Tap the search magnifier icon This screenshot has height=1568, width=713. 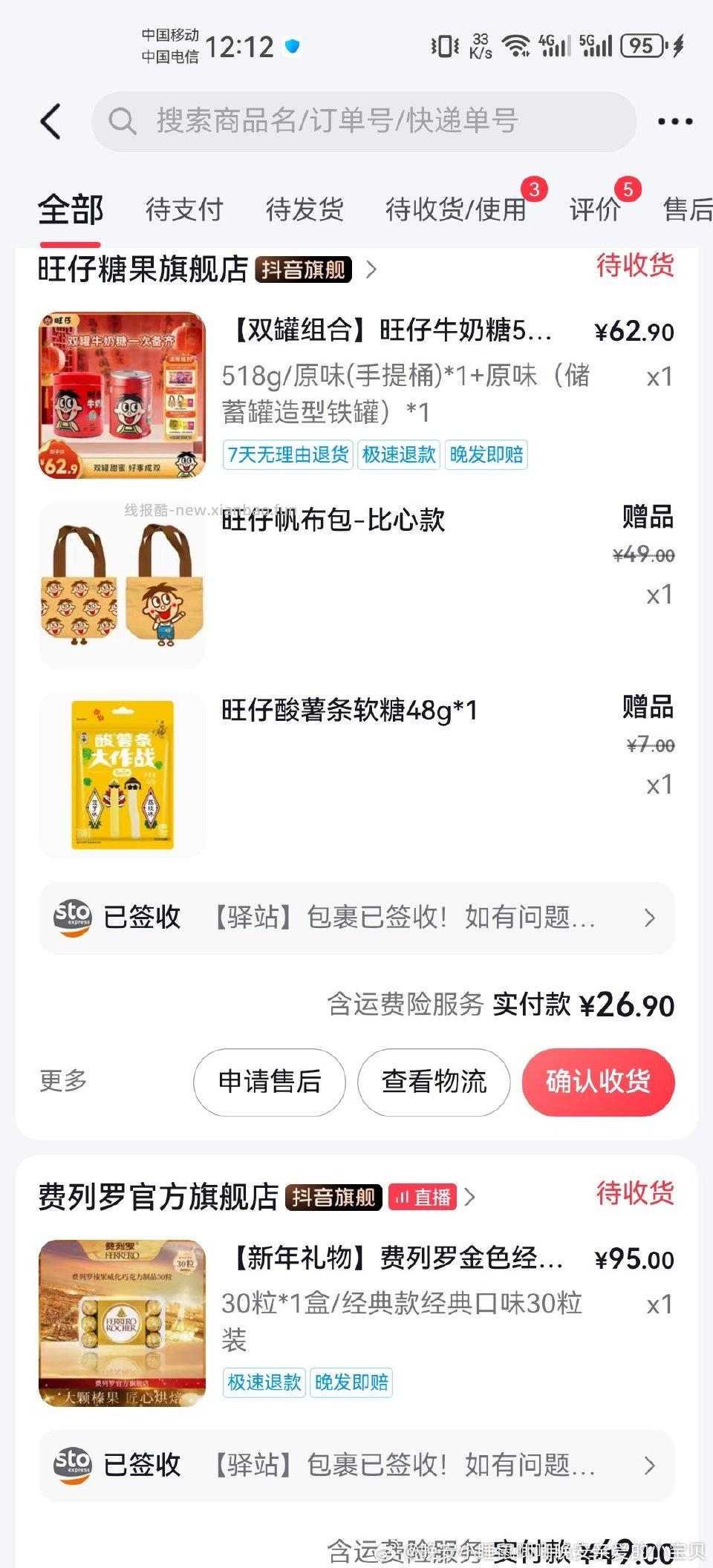(125, 121)
